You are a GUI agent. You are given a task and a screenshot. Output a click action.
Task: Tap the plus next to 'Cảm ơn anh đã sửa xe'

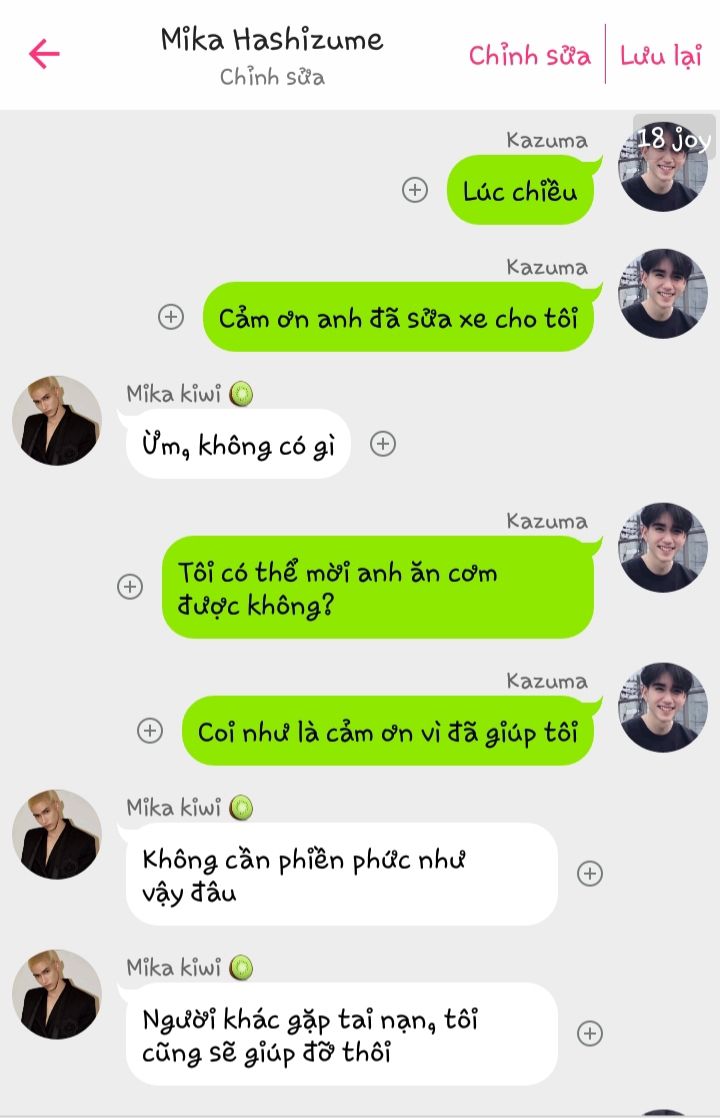tap(171, 317)
